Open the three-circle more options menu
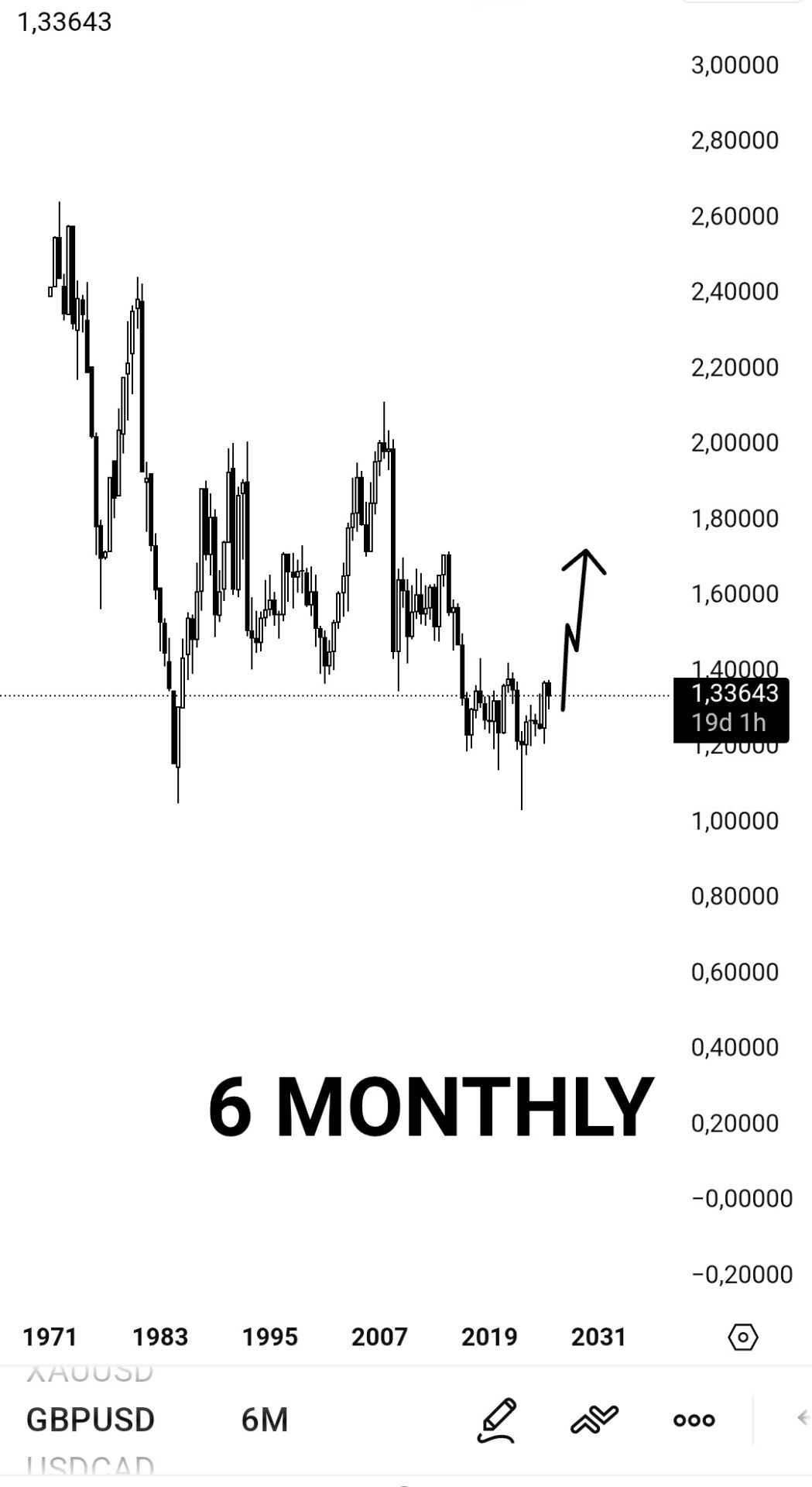This screenshot has width=812, height=1487. pyautogui.click(x=694, y=1420)
